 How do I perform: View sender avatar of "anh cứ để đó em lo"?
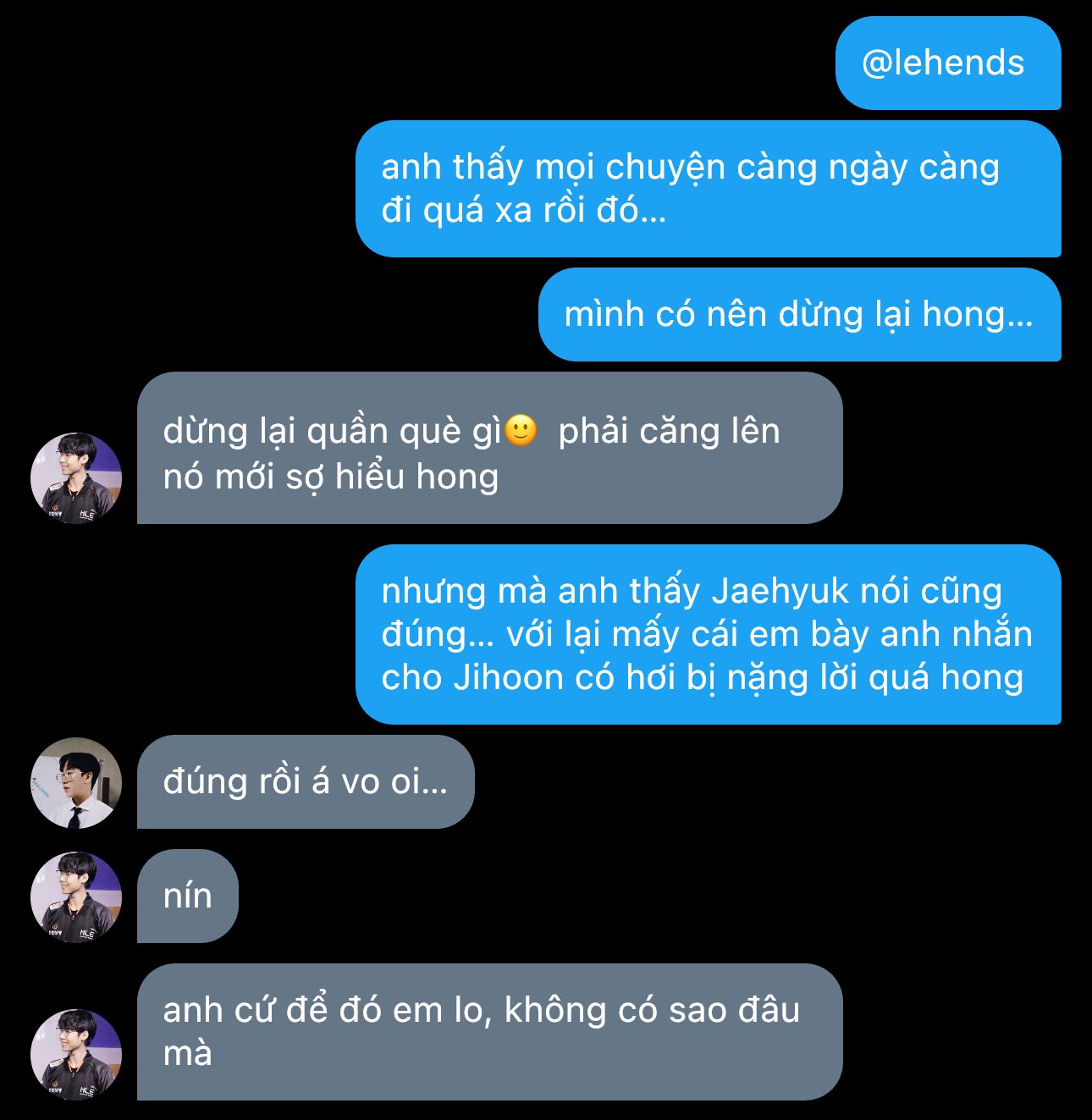coord(76,1055)
